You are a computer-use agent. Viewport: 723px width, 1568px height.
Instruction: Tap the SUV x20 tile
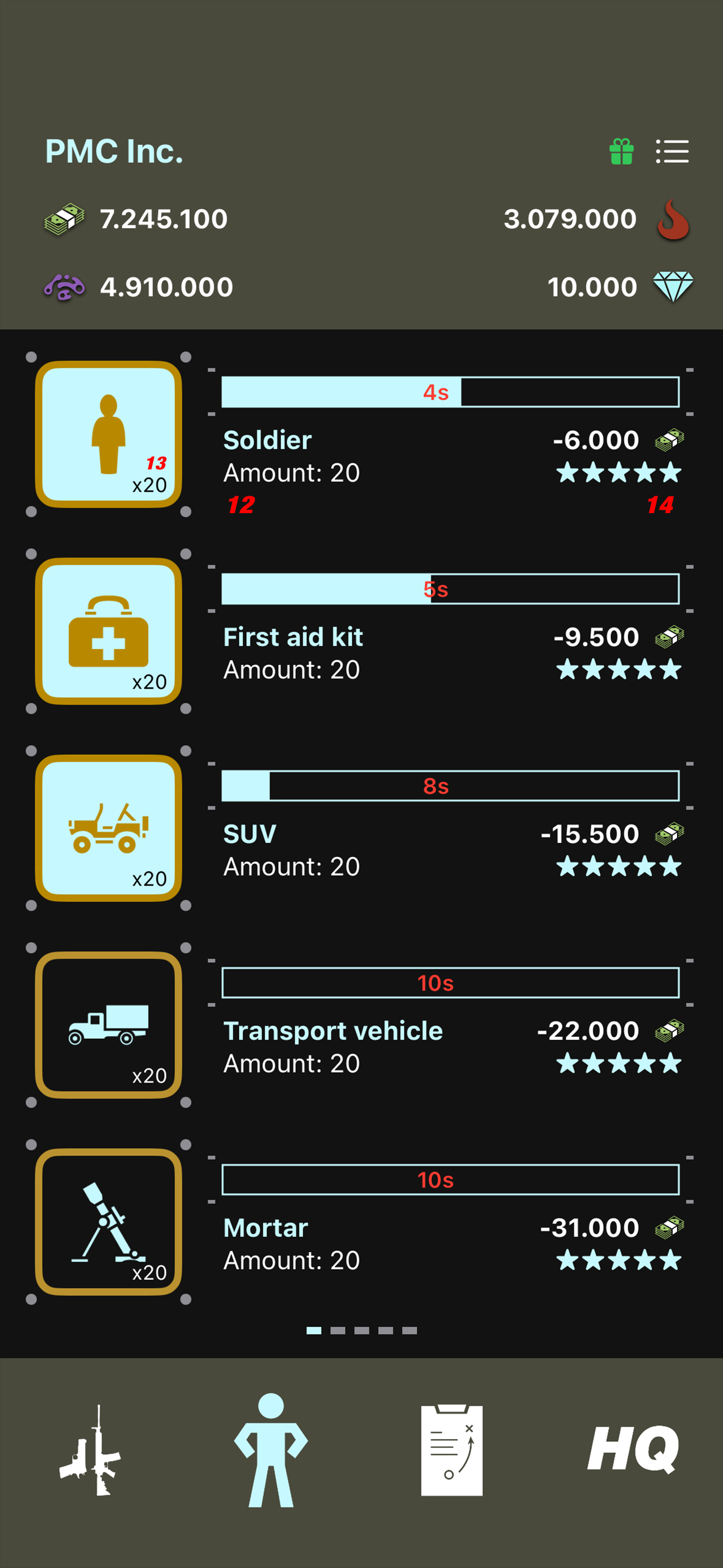[x=109, y=828]
